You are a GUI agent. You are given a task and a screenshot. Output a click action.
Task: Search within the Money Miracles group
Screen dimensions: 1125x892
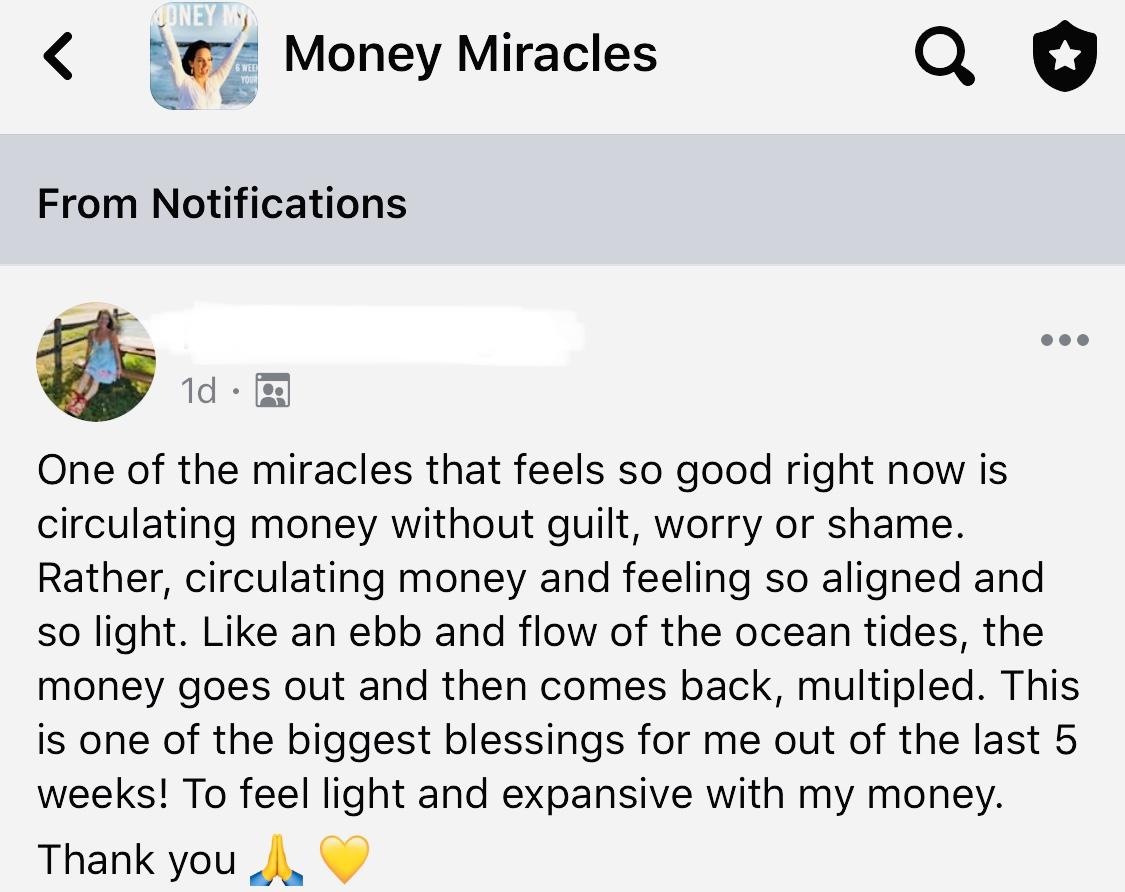click(944, 55)
